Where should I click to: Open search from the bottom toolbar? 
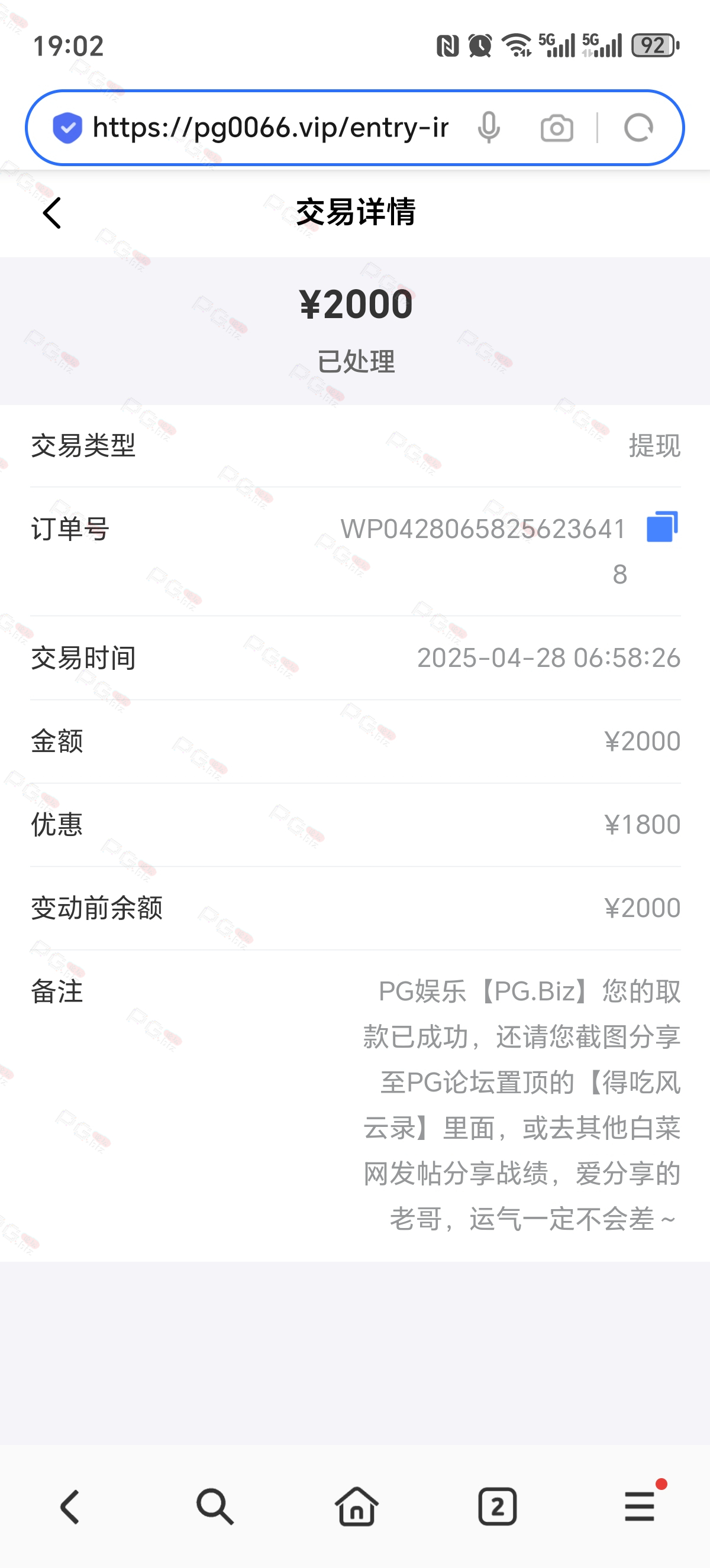[214, 1507]
